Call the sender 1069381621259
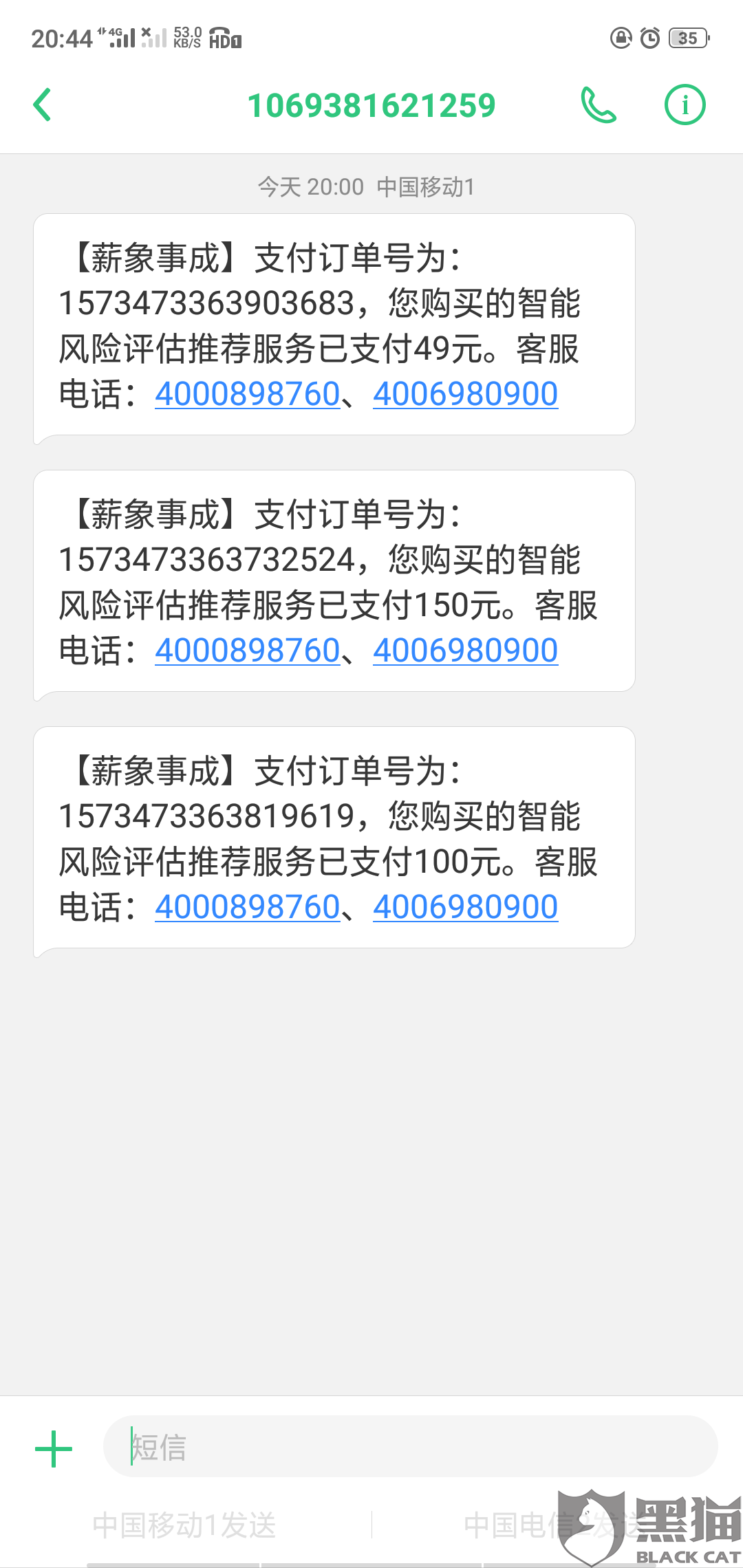Viewport: 743px width, 1568px height. [599, 105]
